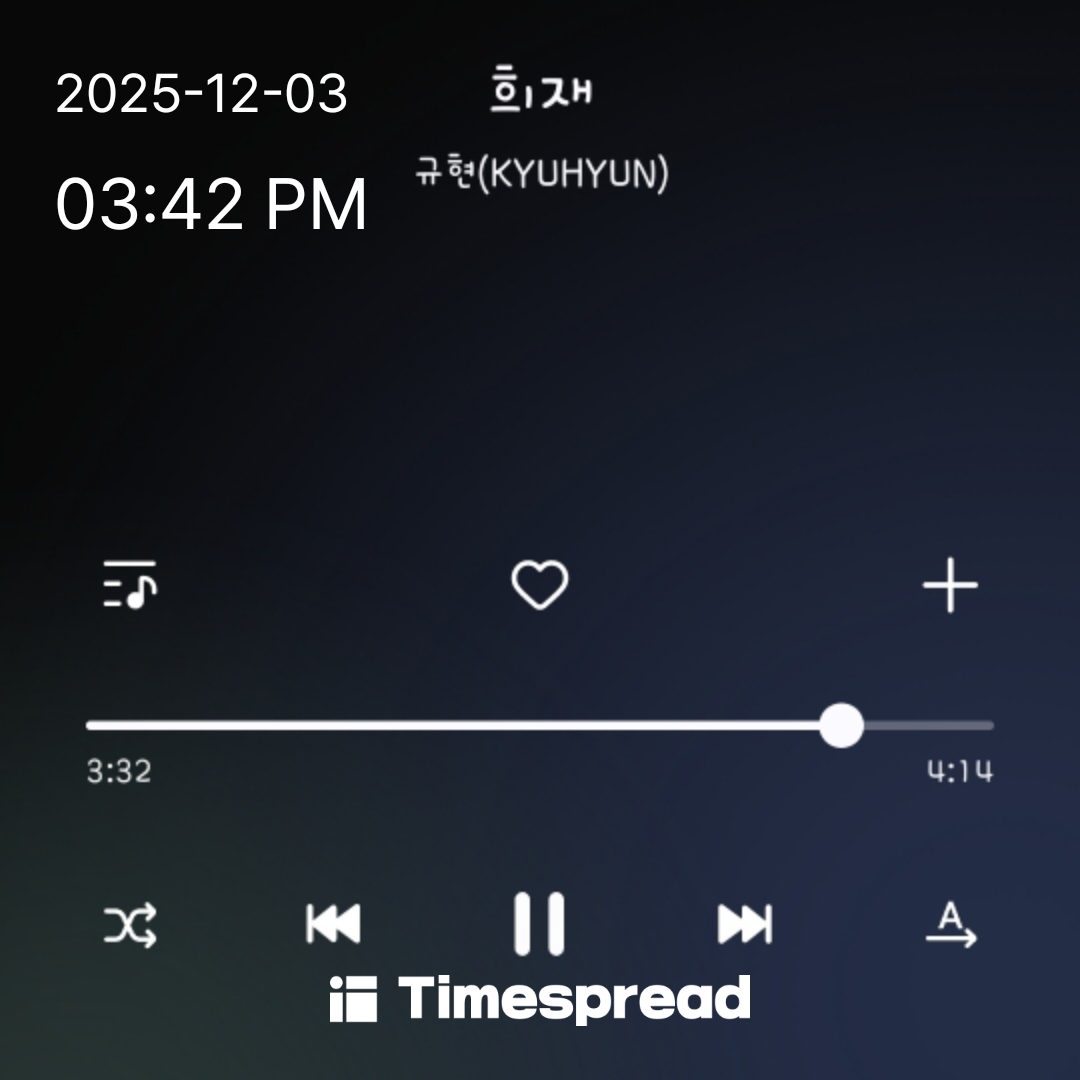Like the song 희재
Image resolution: width=1080 pixels, height=1080 pixels.
(x=540, y=585)
